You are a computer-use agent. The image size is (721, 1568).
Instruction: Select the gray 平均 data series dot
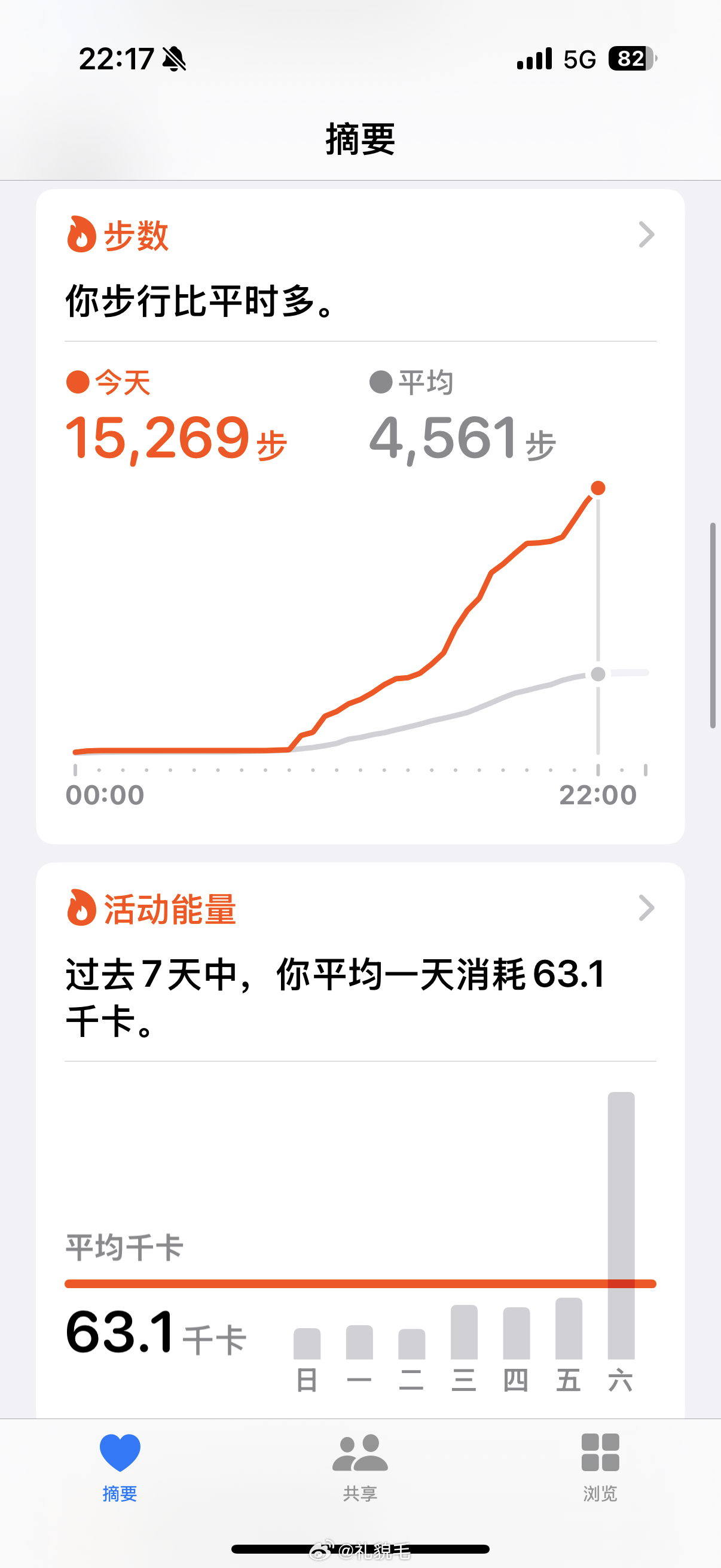tap(380, 382)
